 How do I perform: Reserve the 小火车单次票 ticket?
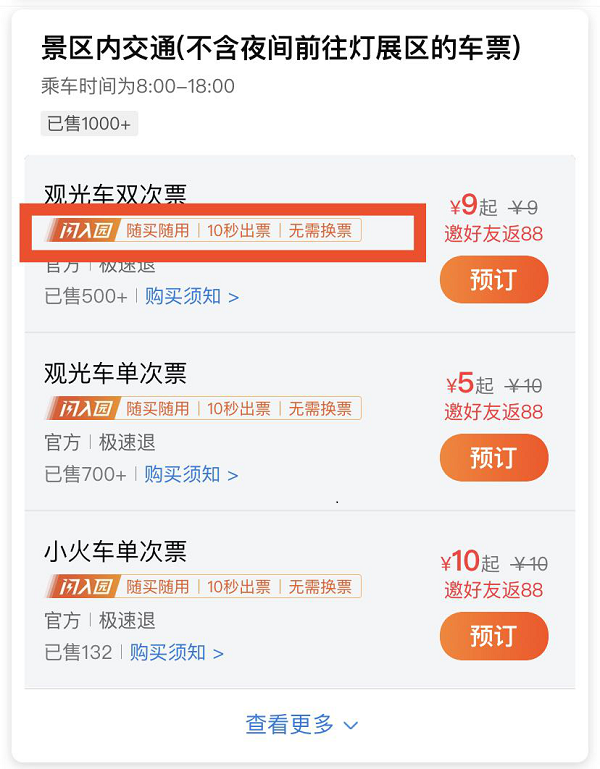[494, 636]
